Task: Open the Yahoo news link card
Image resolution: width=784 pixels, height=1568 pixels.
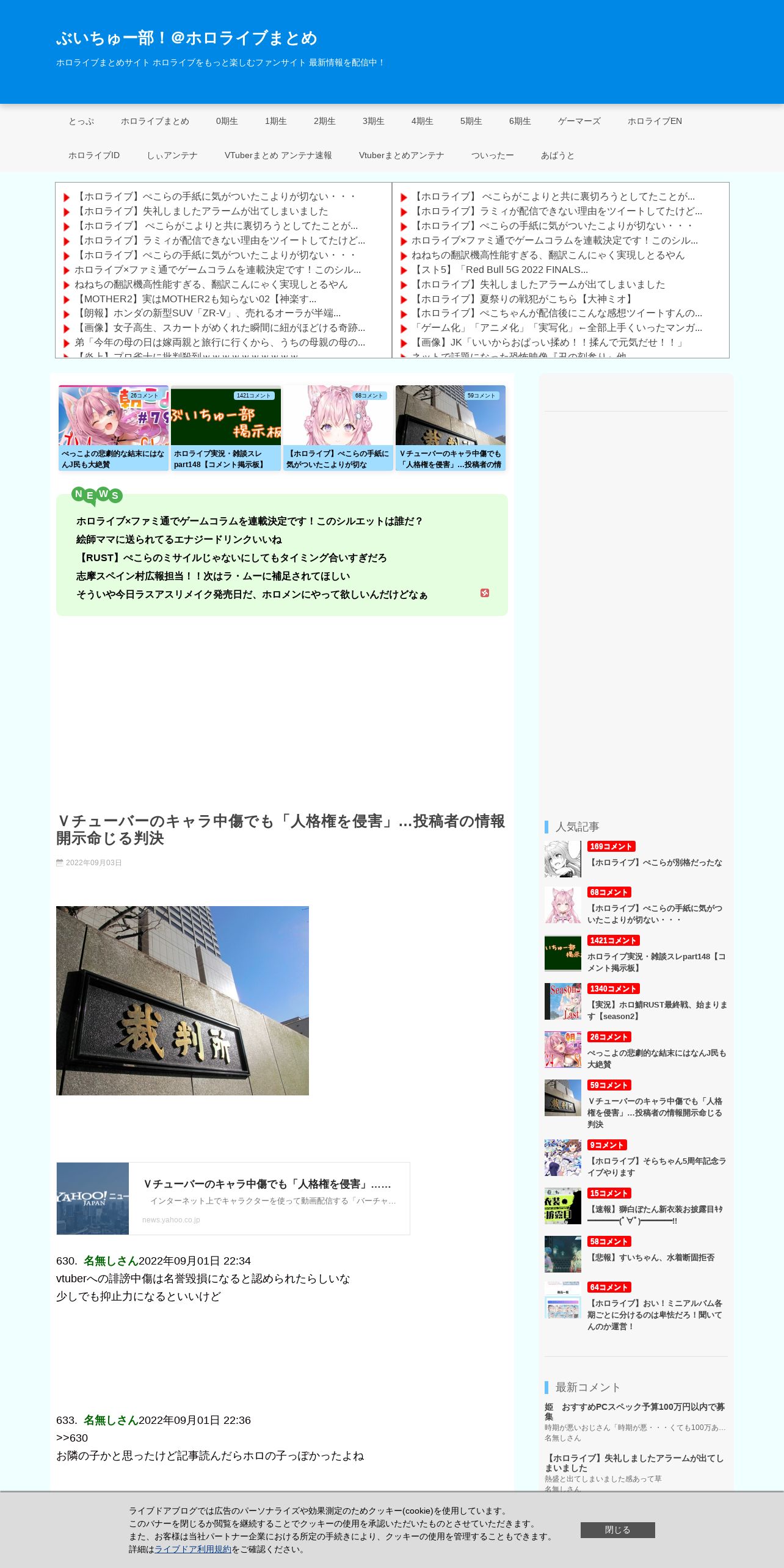Action: click(233, 1198)
